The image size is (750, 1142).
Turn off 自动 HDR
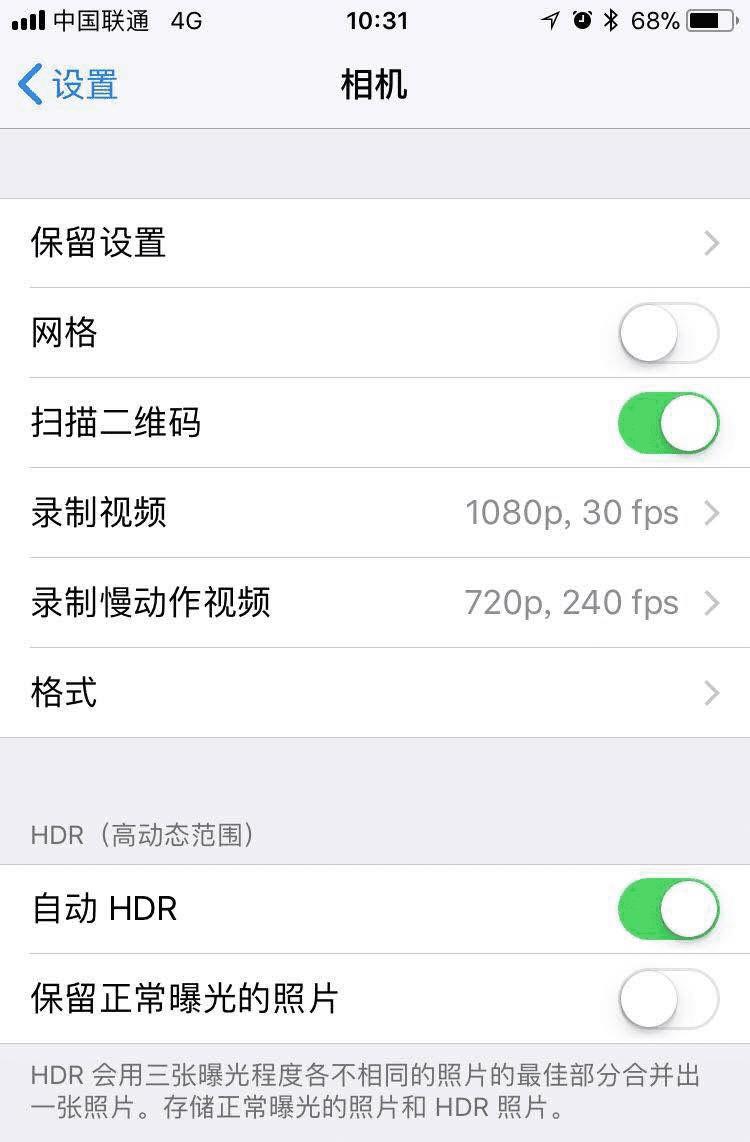pos(668,909)
